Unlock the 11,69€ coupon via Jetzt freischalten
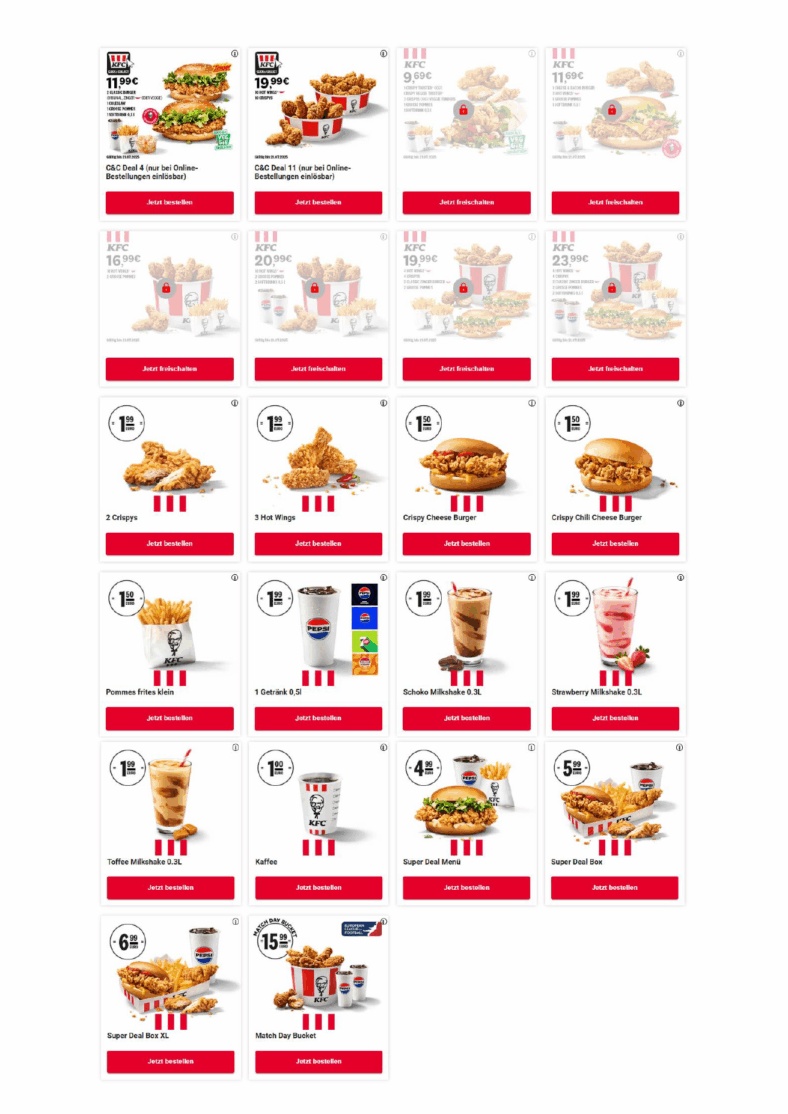 coord(614,202)
